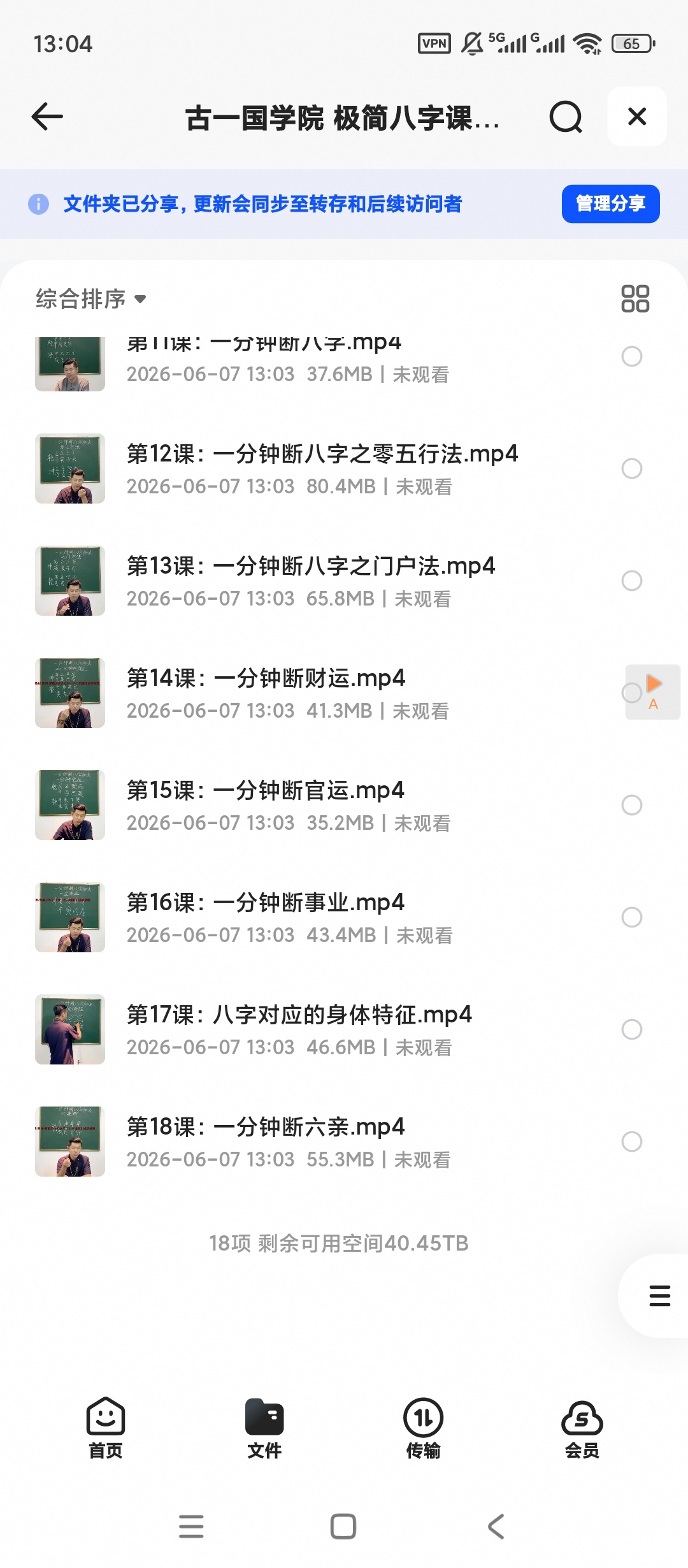
Task: Switch to the 首页 tab
Action: (x=106, y=1429)
